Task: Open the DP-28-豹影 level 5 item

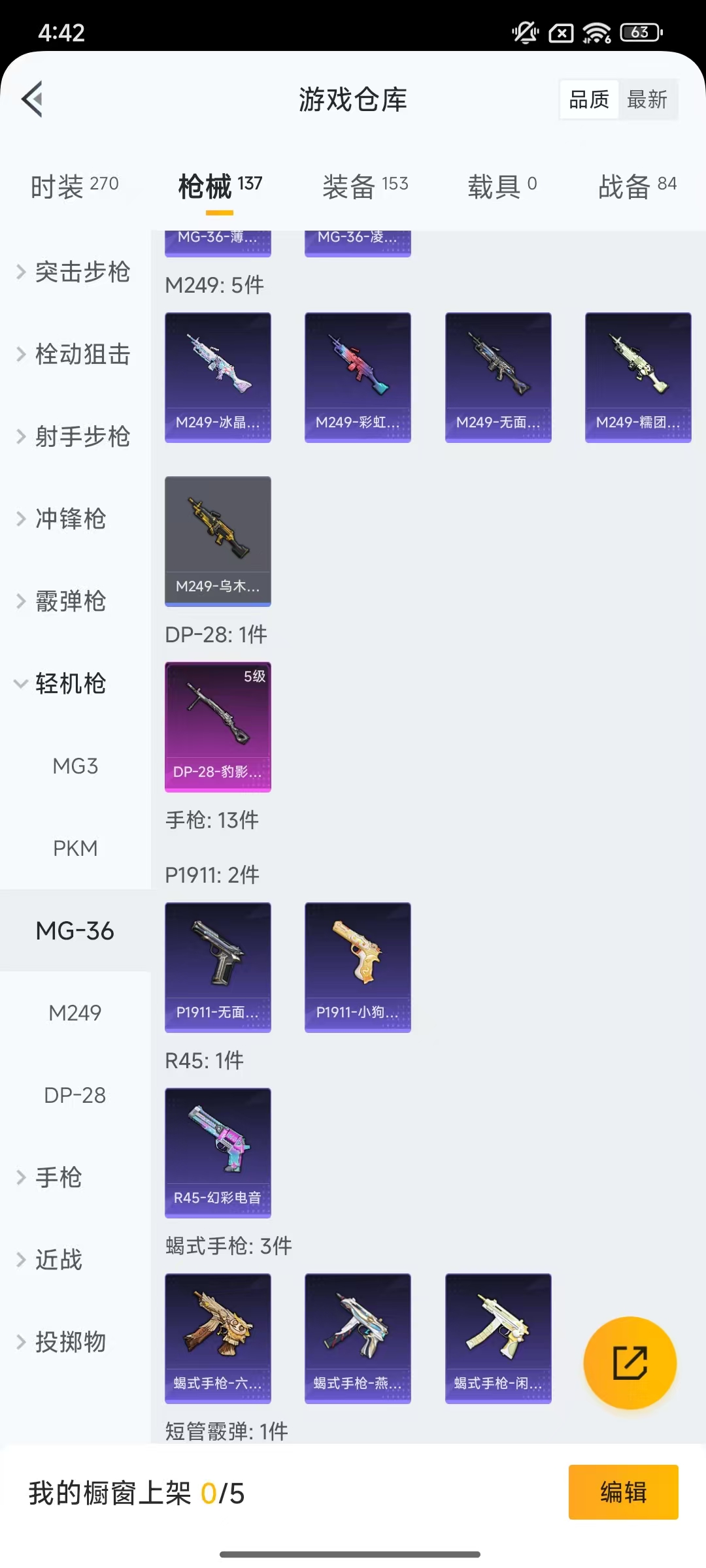Action: (218, 727)
